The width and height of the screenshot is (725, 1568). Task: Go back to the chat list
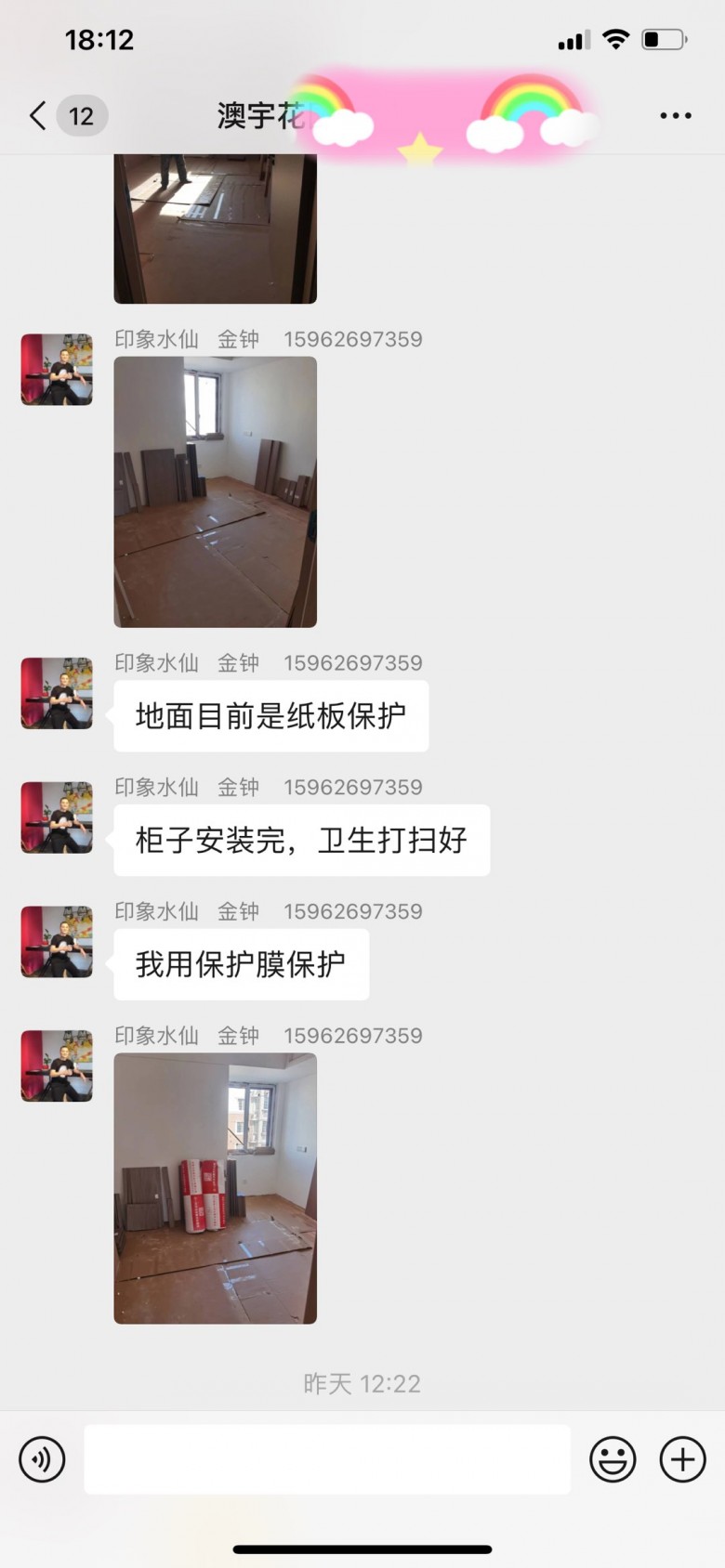[x=39, y=116]
